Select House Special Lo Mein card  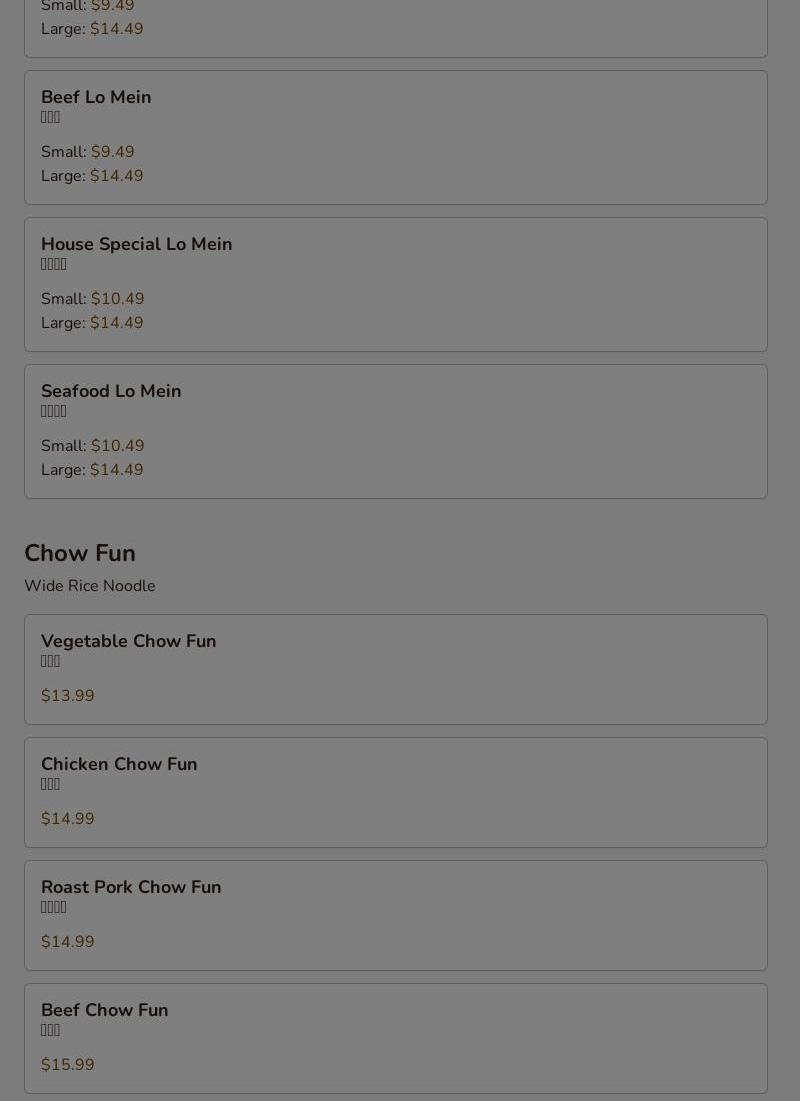click(395, 284)
